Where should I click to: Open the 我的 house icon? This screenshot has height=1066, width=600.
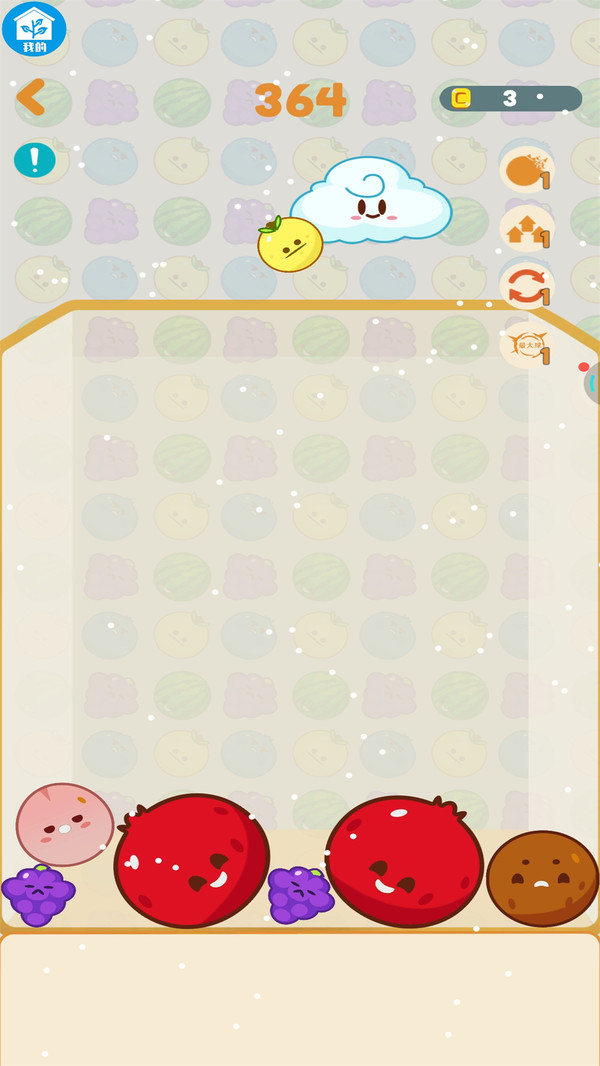[34, 29]
